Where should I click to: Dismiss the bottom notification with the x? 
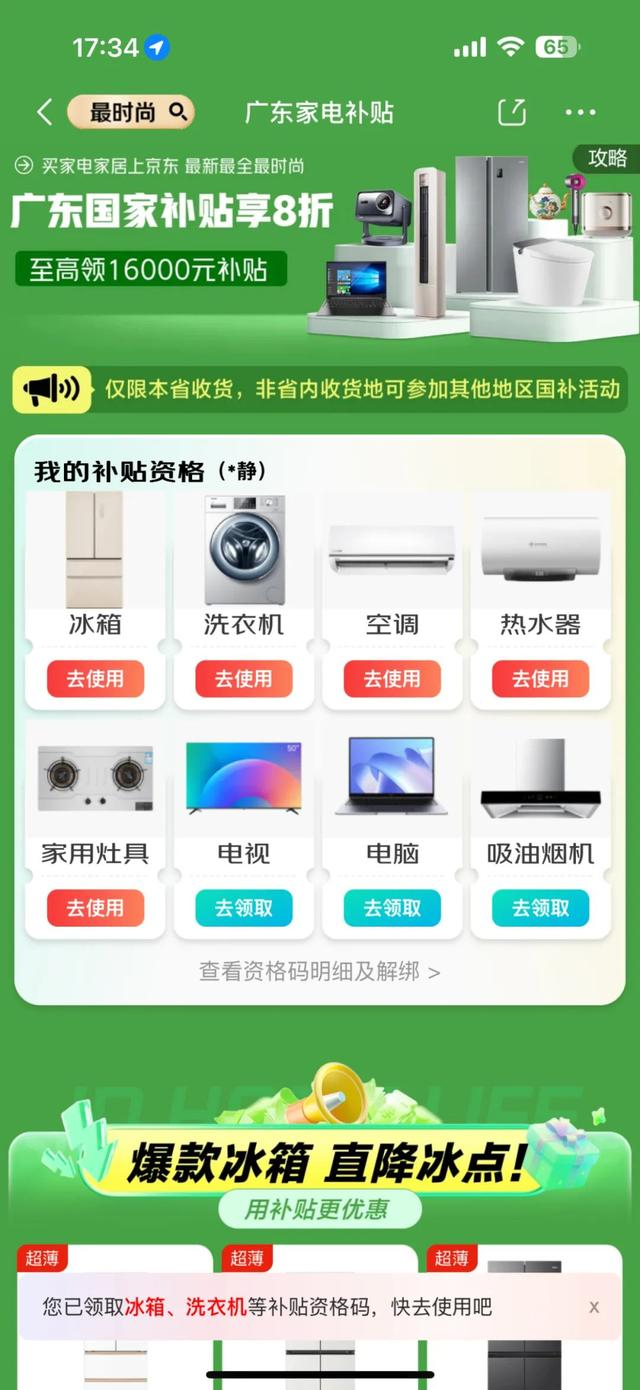(594, 1307)
